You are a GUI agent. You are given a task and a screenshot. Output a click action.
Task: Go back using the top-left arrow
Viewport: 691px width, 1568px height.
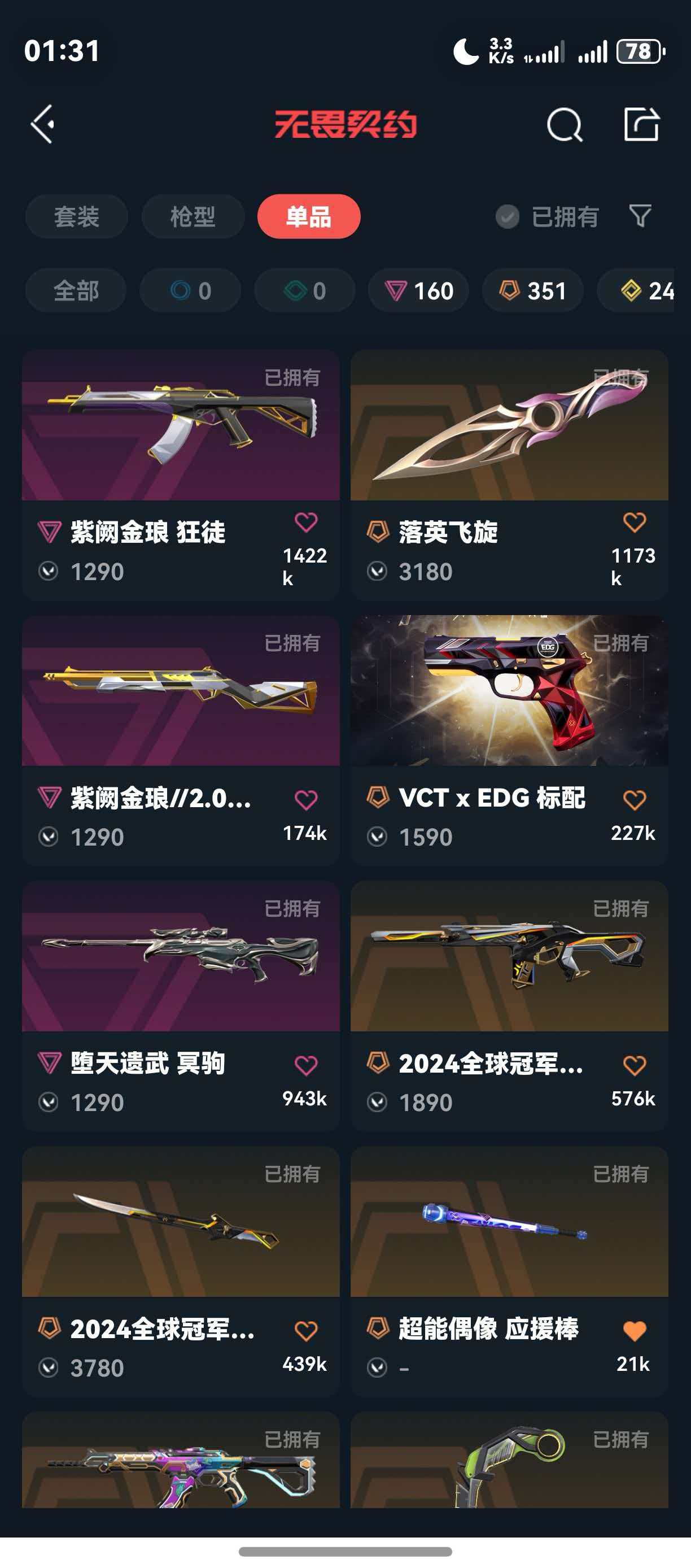coord(42,124)
